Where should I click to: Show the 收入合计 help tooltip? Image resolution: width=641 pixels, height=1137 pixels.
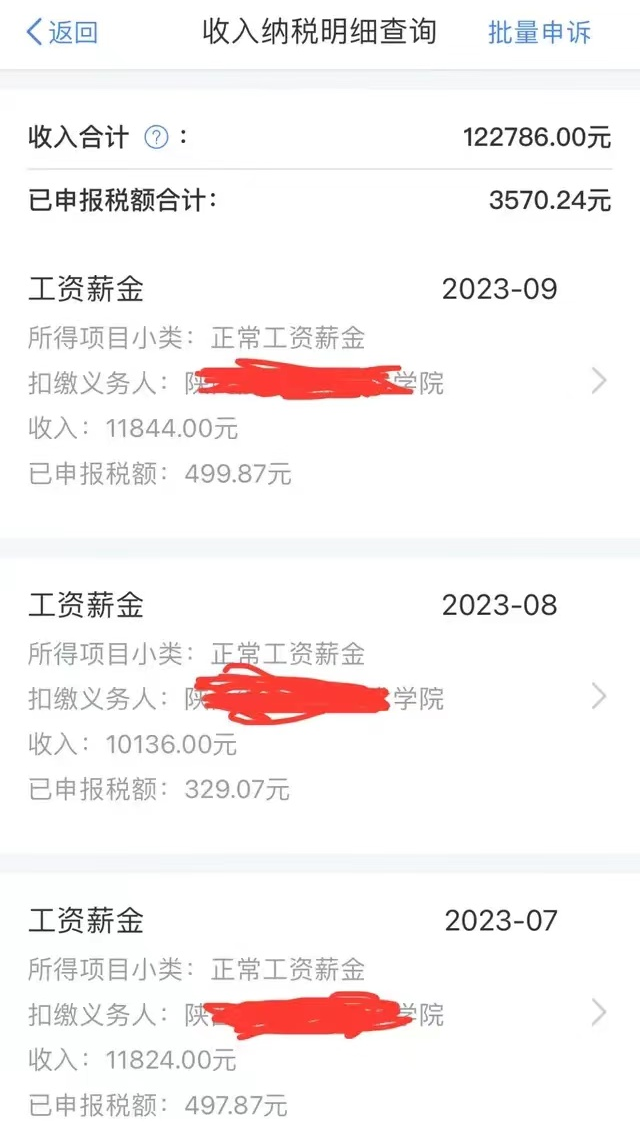pos(156,137)
